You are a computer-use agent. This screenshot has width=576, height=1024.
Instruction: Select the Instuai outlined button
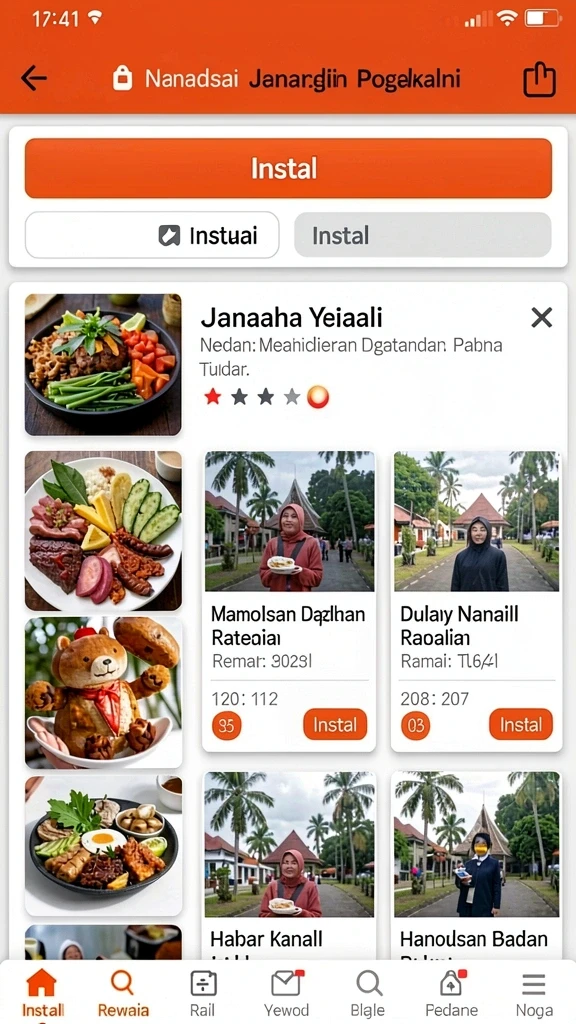[x=152, y=235]
